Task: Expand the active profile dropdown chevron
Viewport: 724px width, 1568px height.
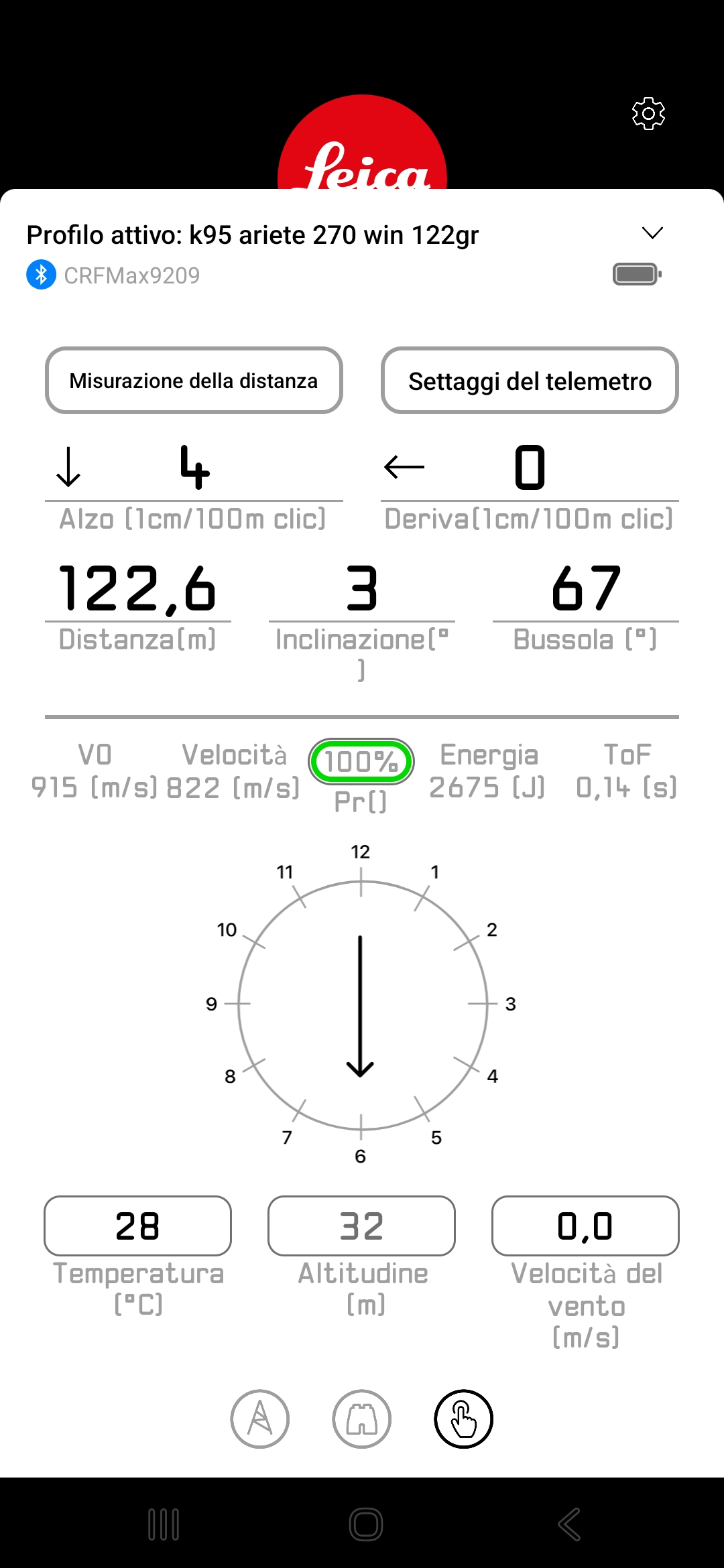Action: [652, 233]
